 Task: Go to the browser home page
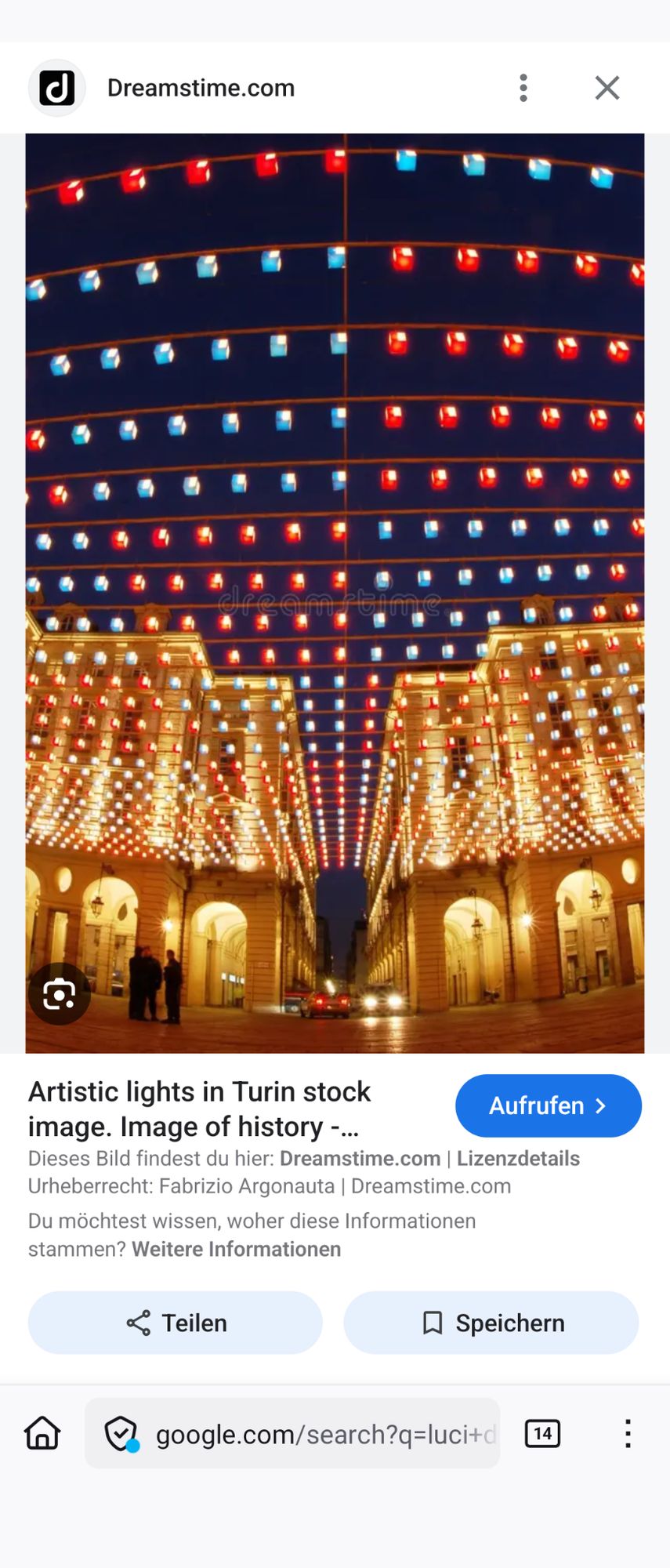[x=42, y=1433]
